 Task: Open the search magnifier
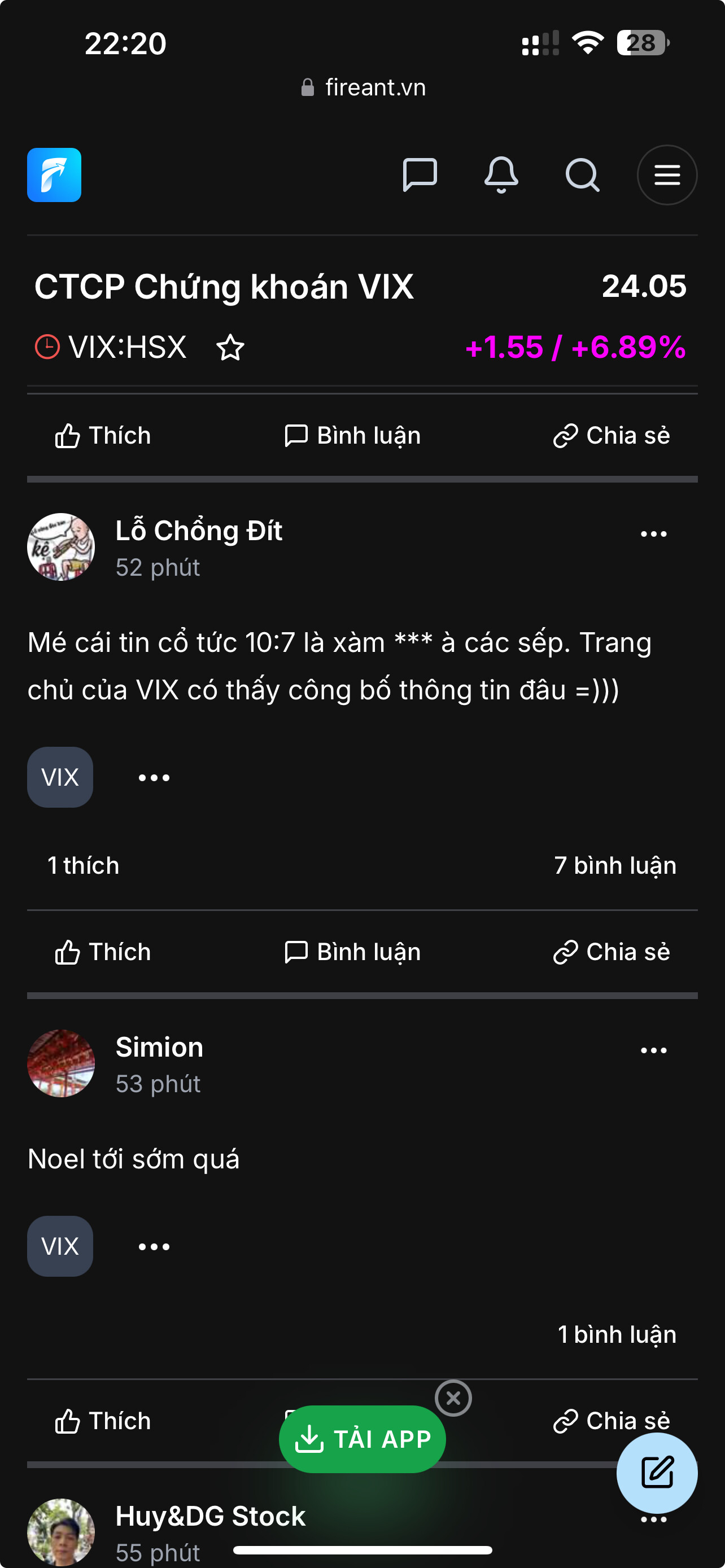(582, 175)
